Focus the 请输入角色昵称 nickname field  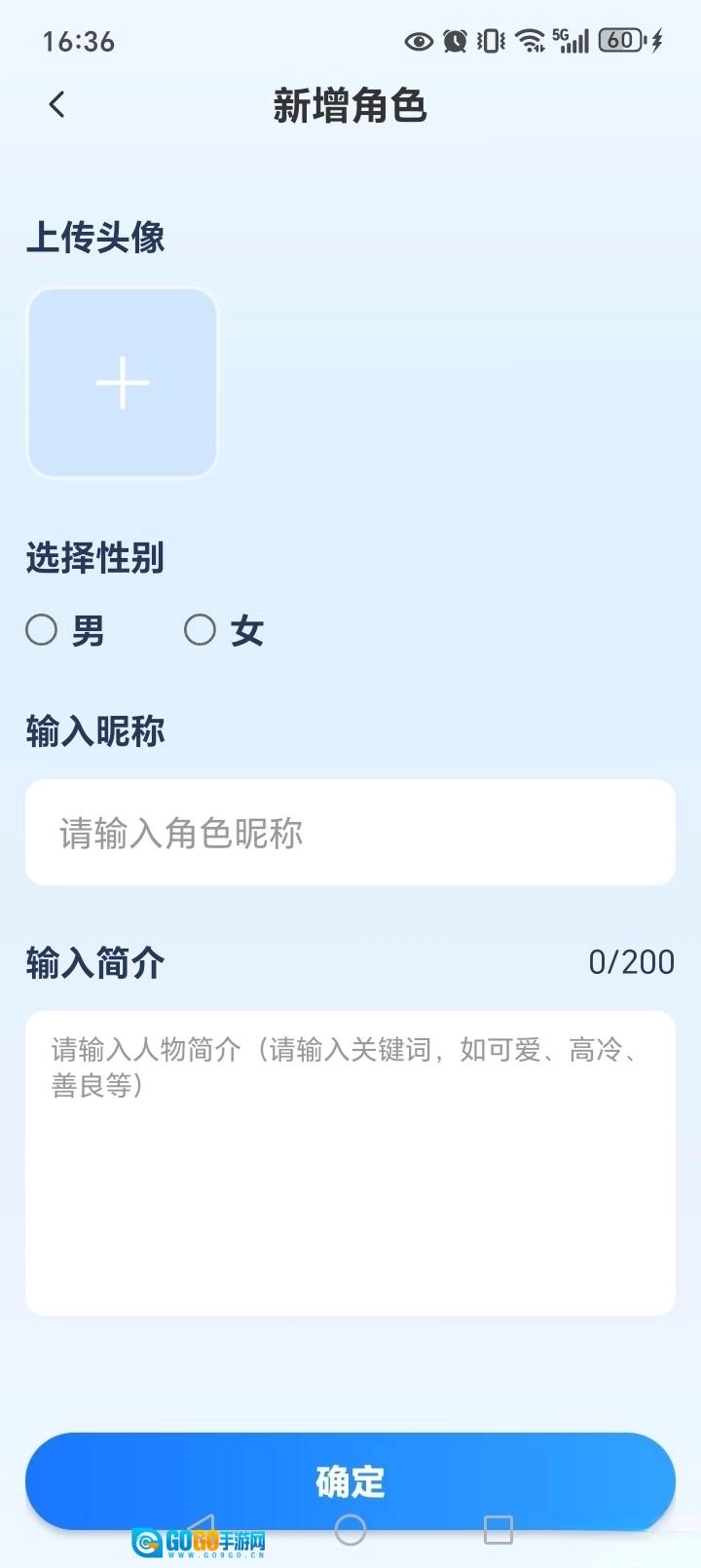350,833
